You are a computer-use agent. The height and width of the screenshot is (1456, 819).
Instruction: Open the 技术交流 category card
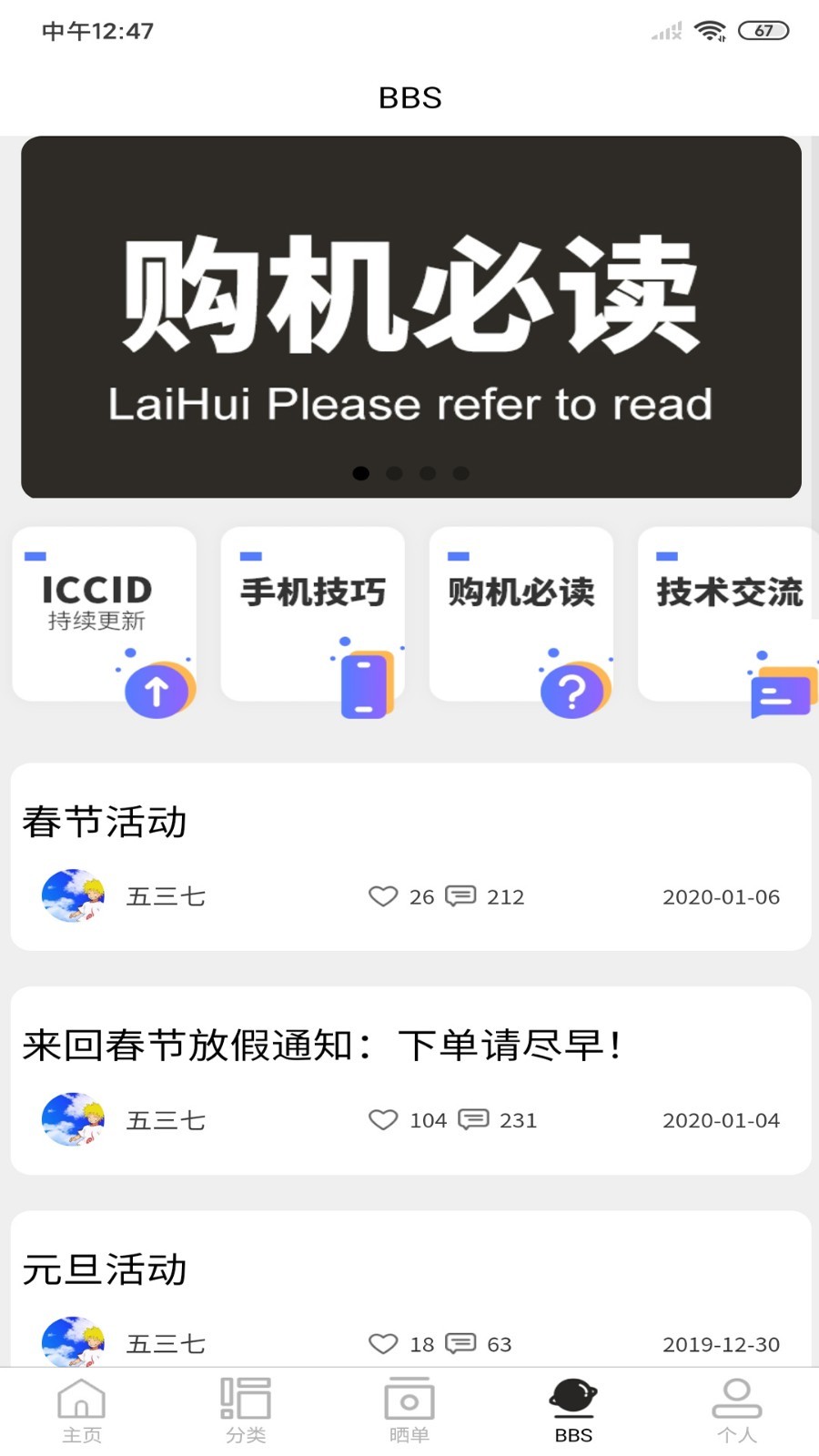[x=728, y=614]
